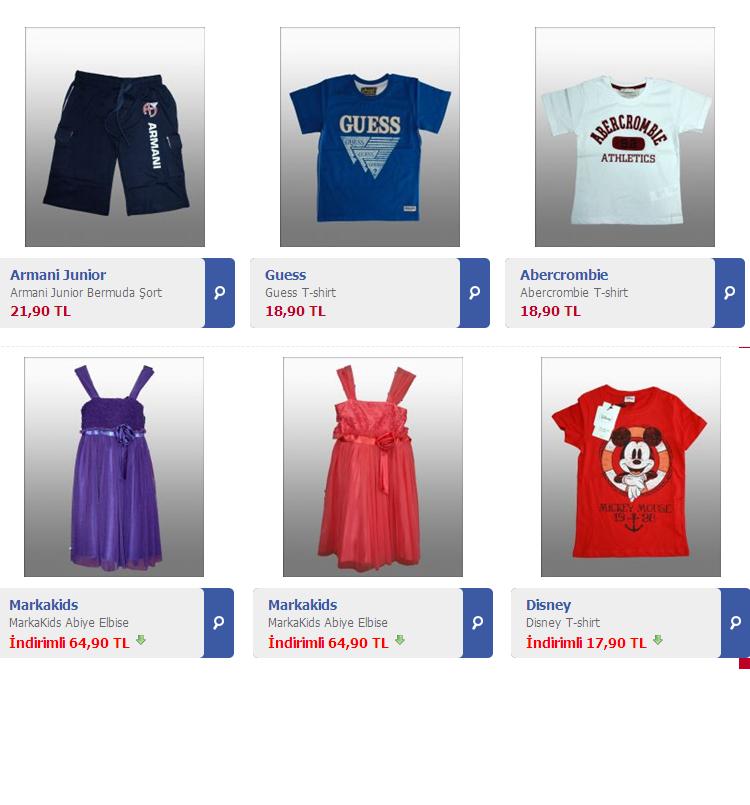Open the Armani Junior Bermuda shorts image

click(115, 137)
